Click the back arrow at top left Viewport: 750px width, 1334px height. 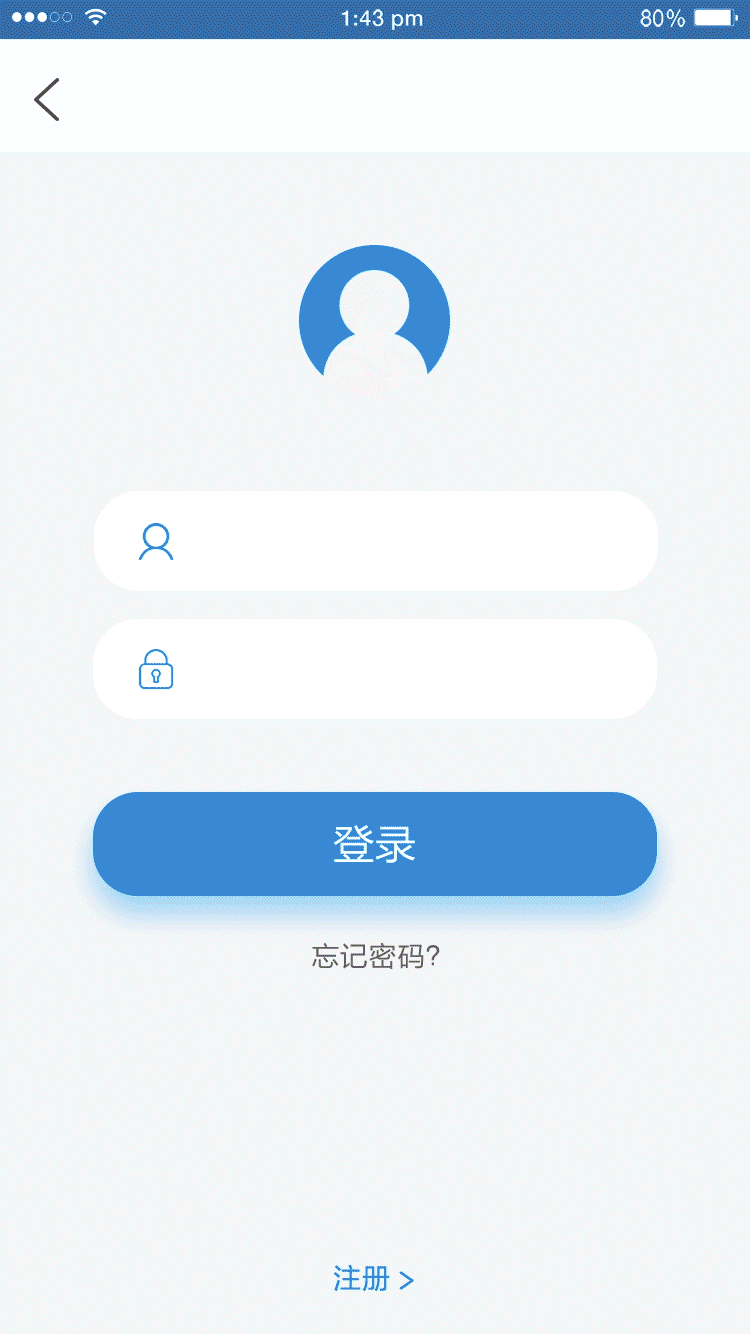(x=46, y=98)
